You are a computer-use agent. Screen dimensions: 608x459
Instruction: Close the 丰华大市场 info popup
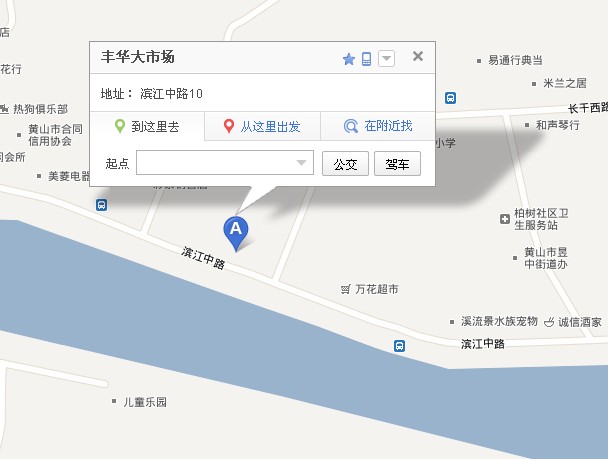tap(418, 56)
